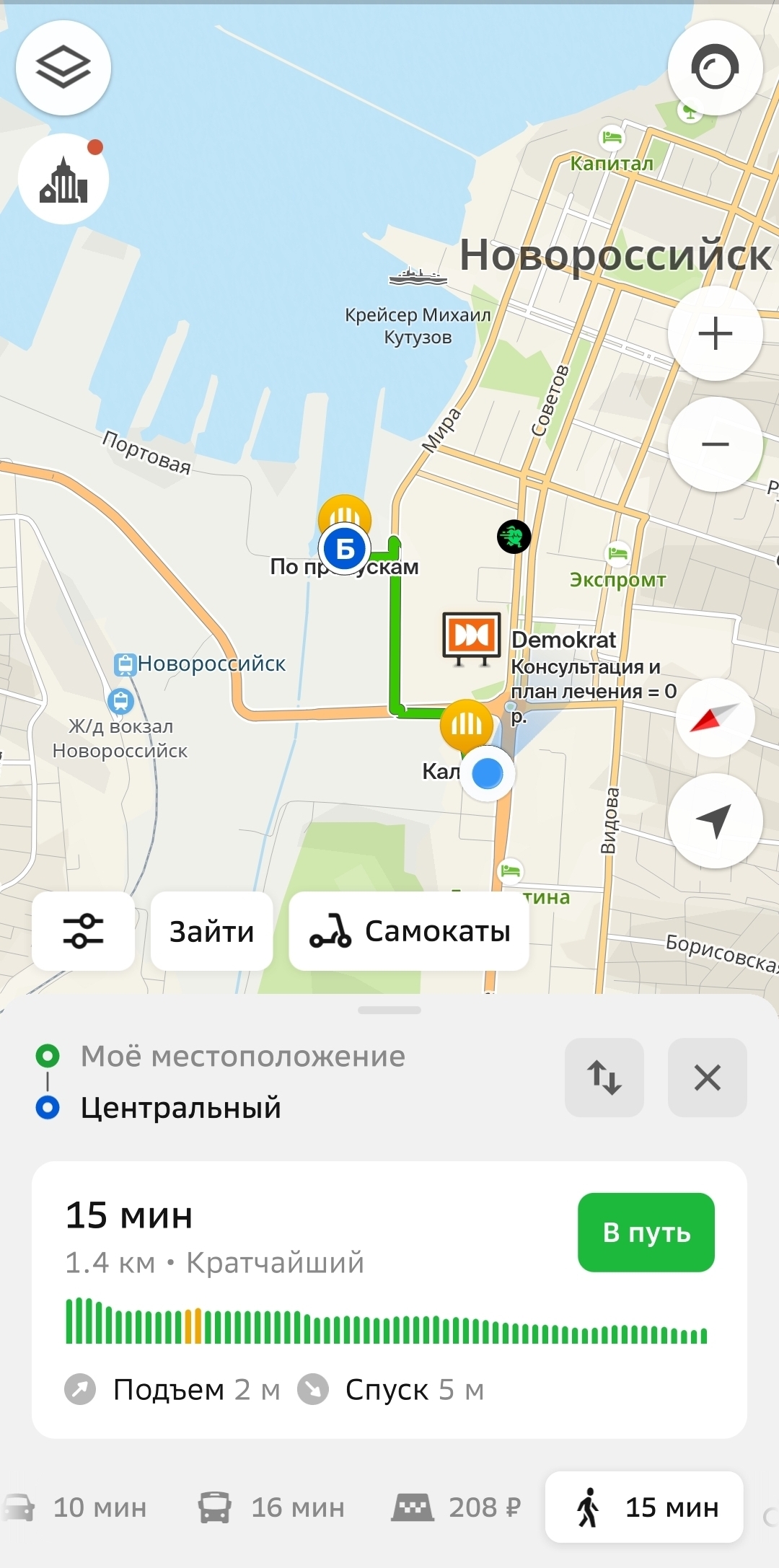
Task: Open the map layers selector
Action: tap(63, 67)
